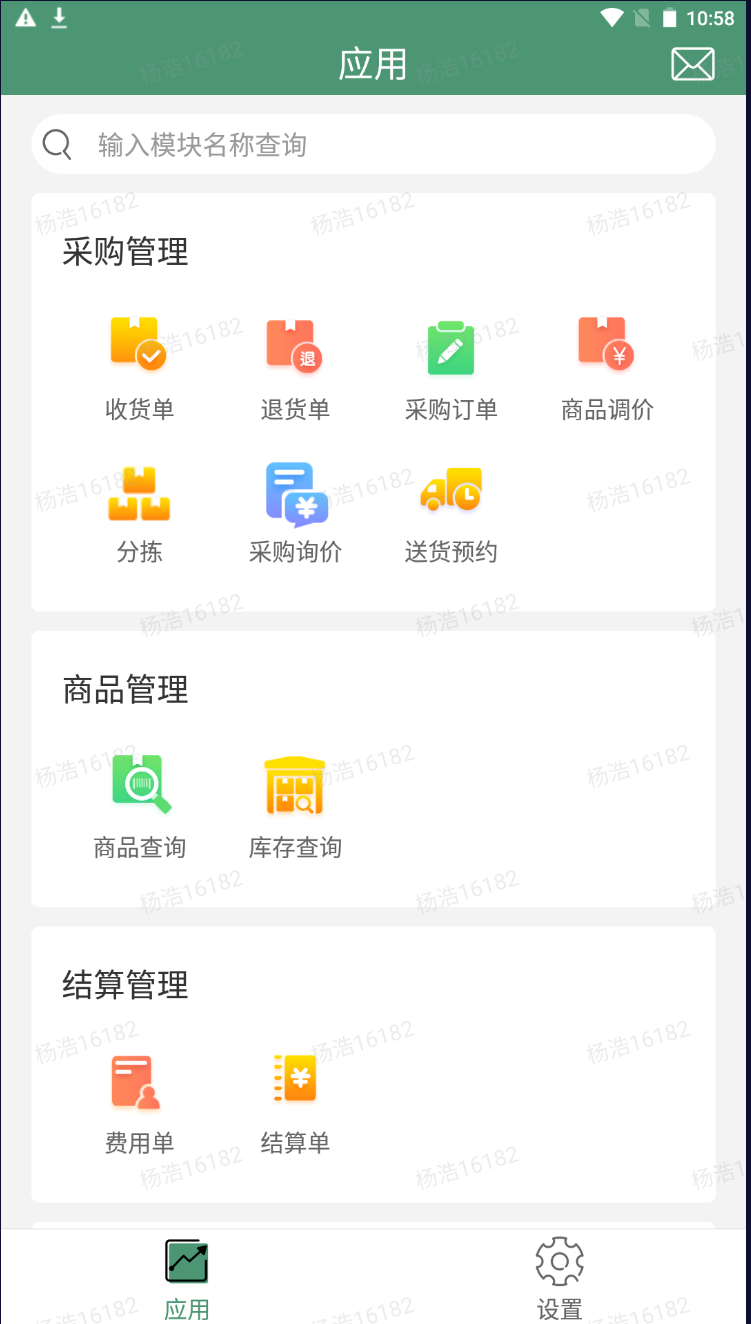Viewport: 751px width, 1324px height.
Task: Open 送货预约 module
Action: (451, 510)
